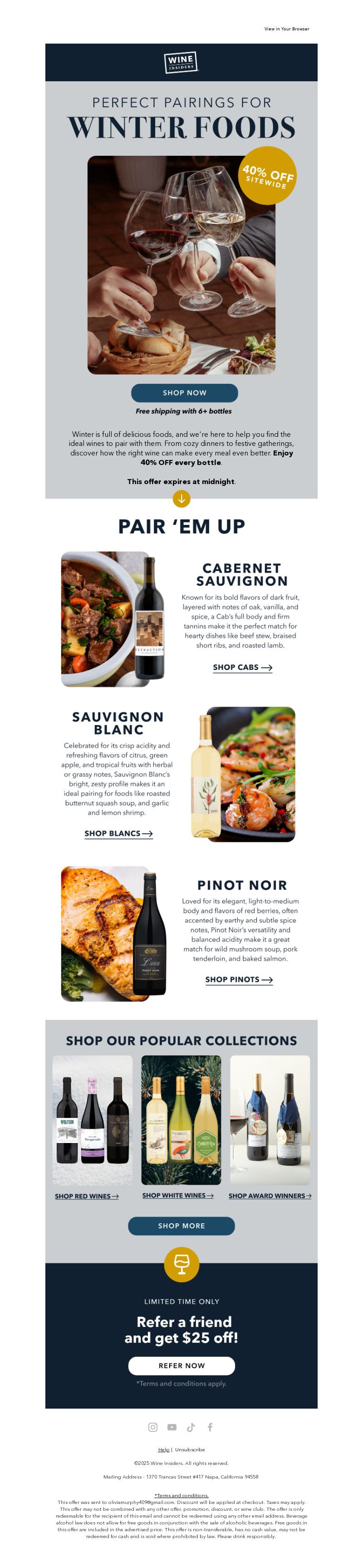
Task: Browse the Shop White Wines collection
Action: click(x=177, y=1196)
